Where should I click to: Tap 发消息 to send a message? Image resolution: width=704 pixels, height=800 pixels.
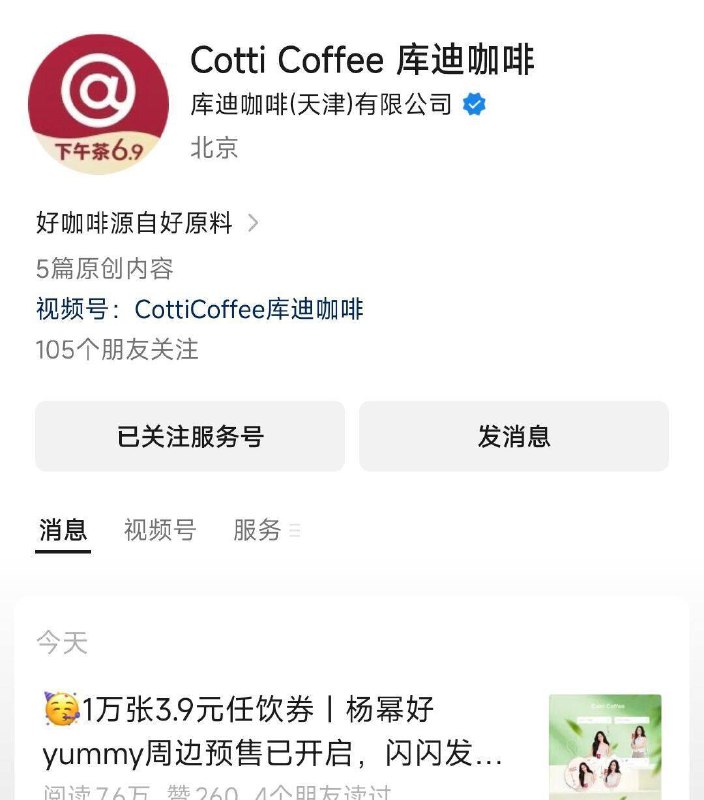click(x=514, y=436)
